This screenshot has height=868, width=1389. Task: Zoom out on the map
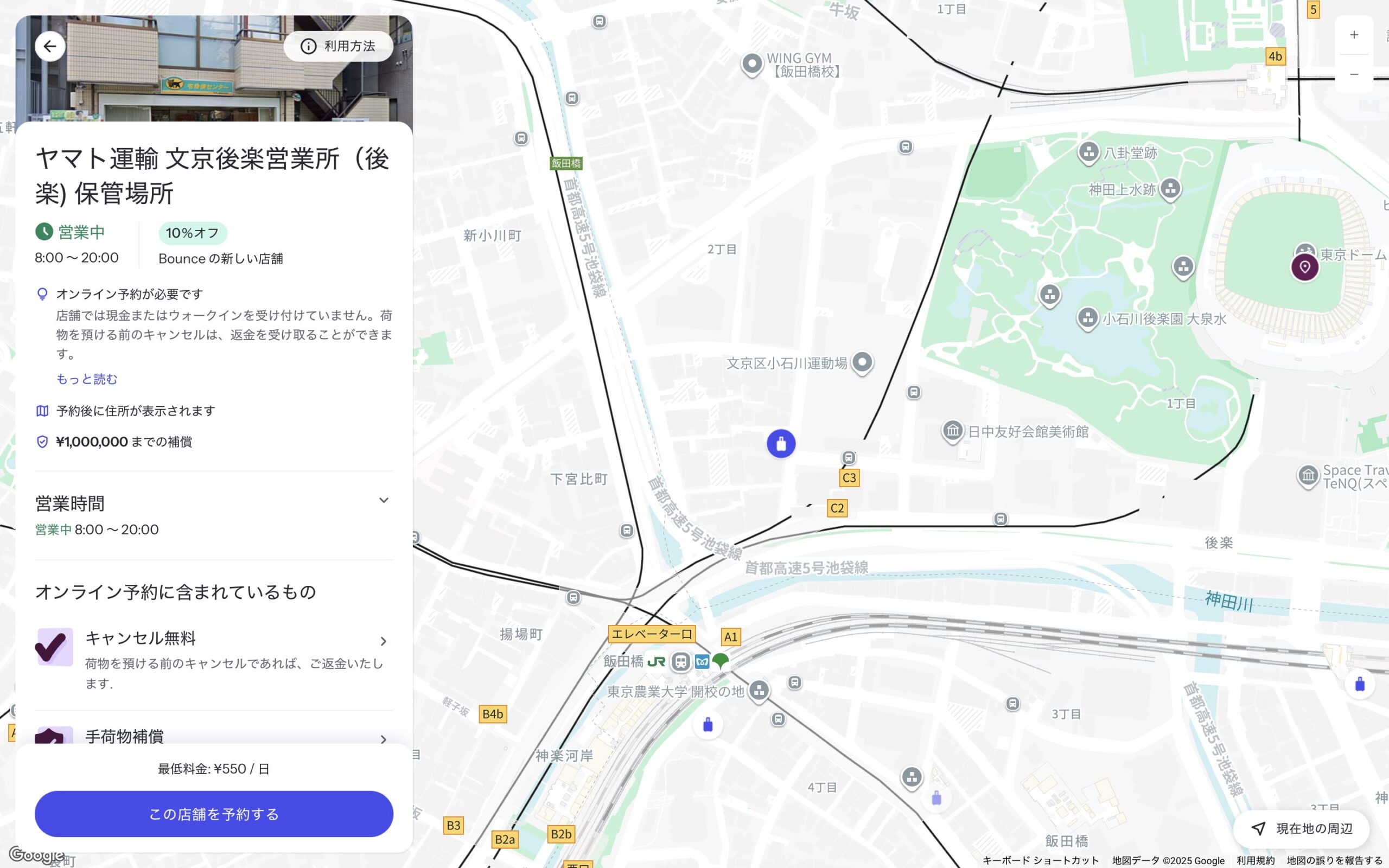1354,74
